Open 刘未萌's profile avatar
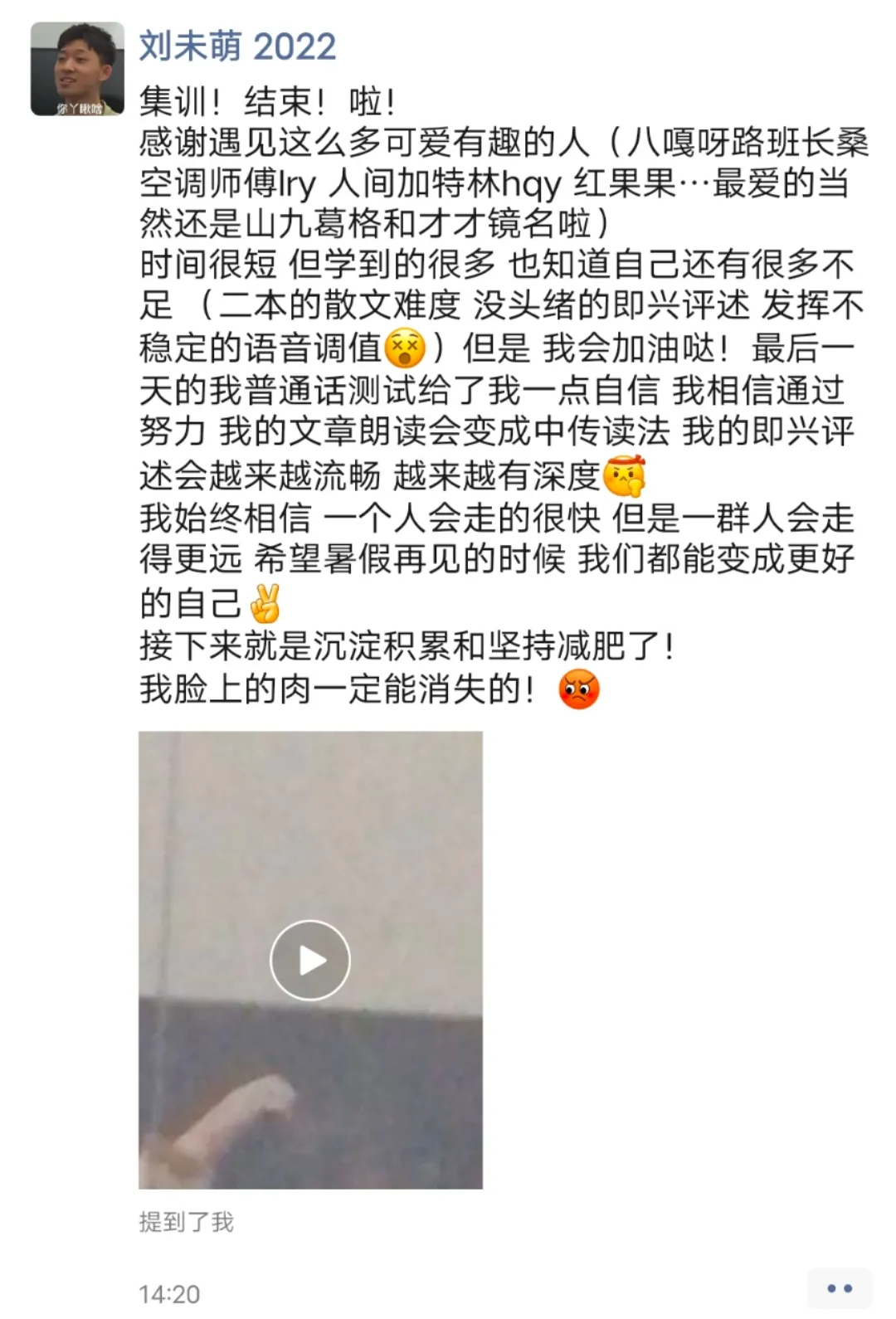The width and height of the screenshot is (896, 1319). [x=77, y=69]
